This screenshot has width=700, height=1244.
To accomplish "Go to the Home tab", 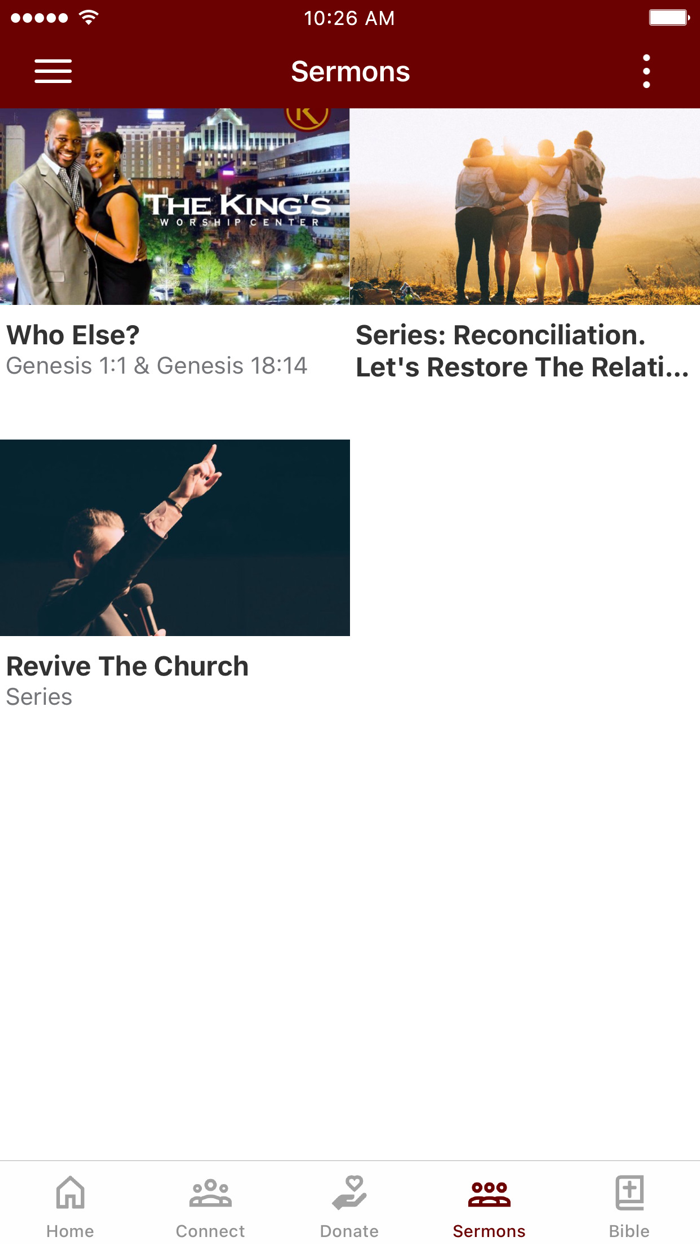I will [70, 1204].
